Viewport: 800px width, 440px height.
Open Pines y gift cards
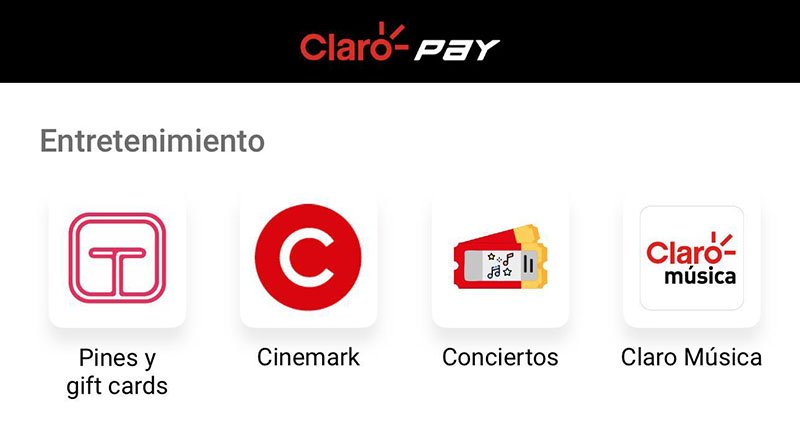[x=117, y=260]
